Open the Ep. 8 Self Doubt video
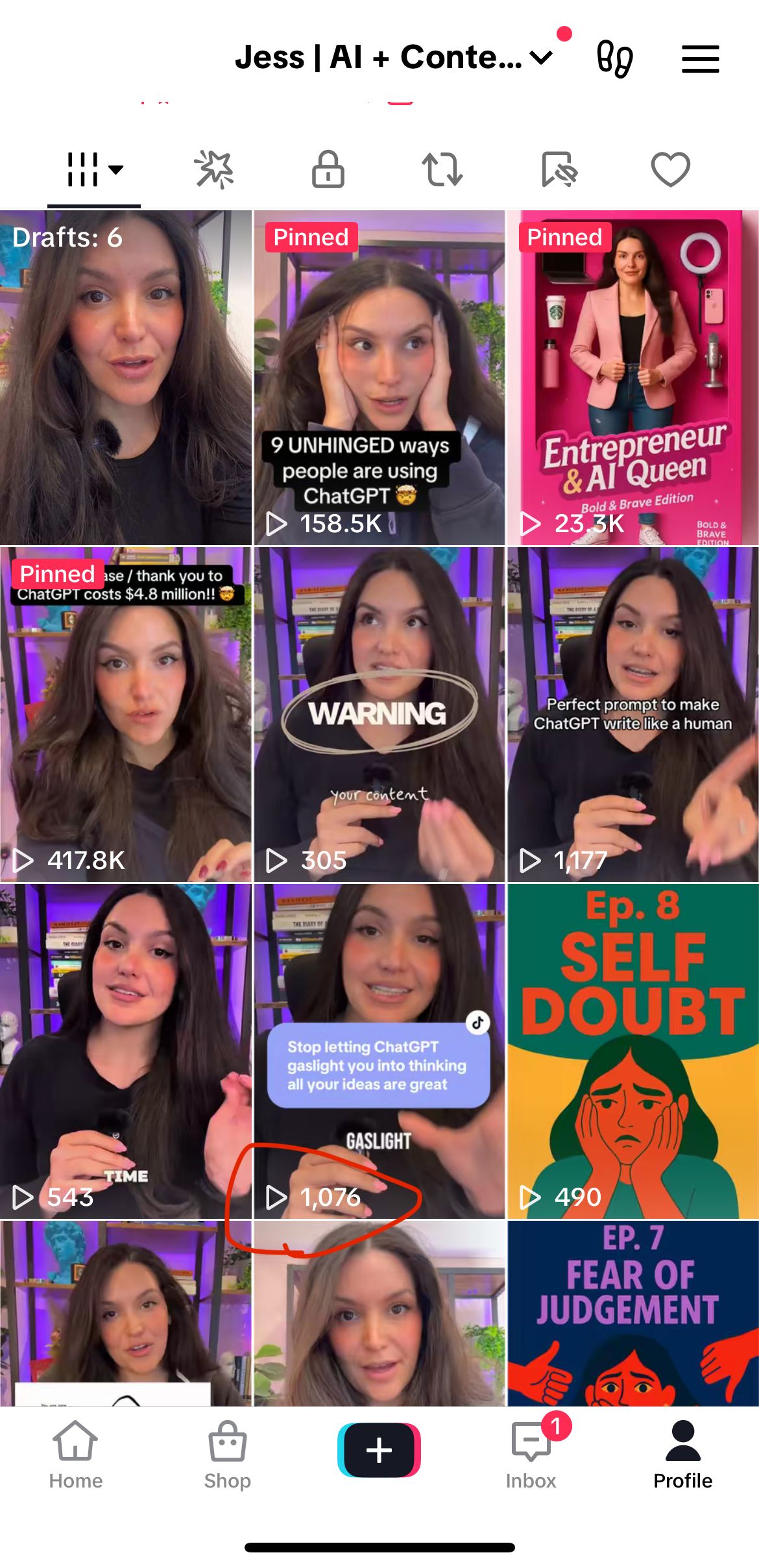The width and height of the screenshot is (759, 1568). click(632, 1051)
